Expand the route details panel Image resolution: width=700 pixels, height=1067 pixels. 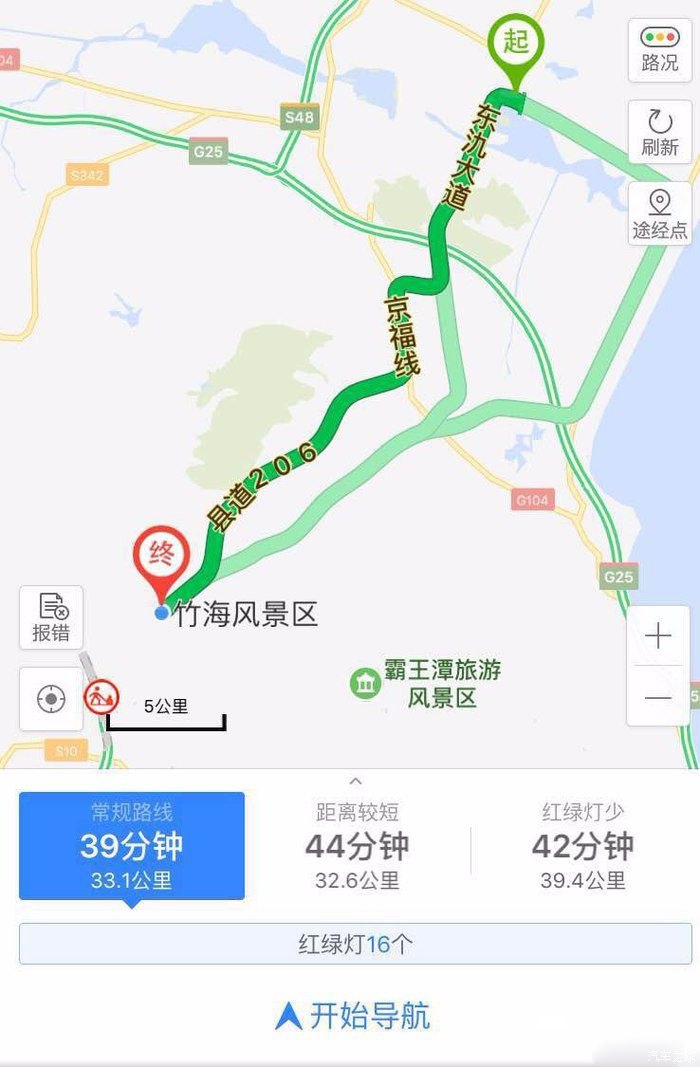[x=355, y=781]
